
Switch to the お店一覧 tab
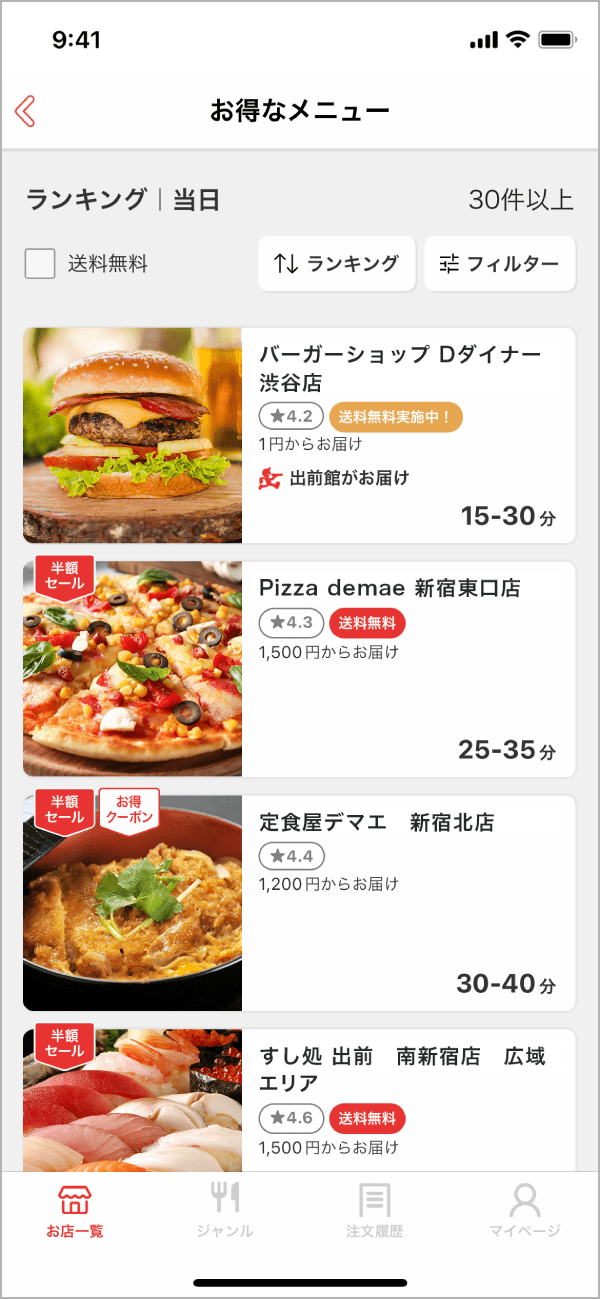pos(75,1211)
